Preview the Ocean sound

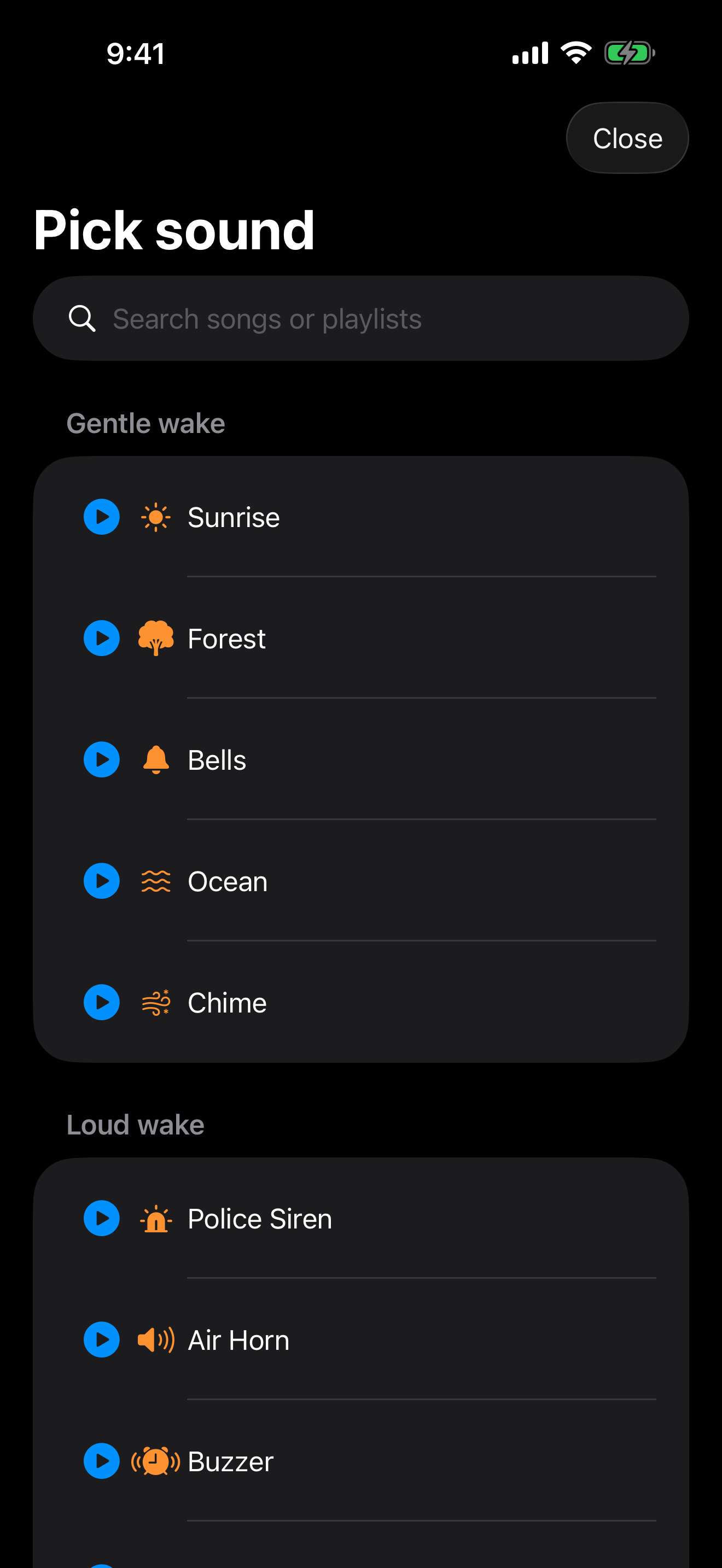[101, 881]
